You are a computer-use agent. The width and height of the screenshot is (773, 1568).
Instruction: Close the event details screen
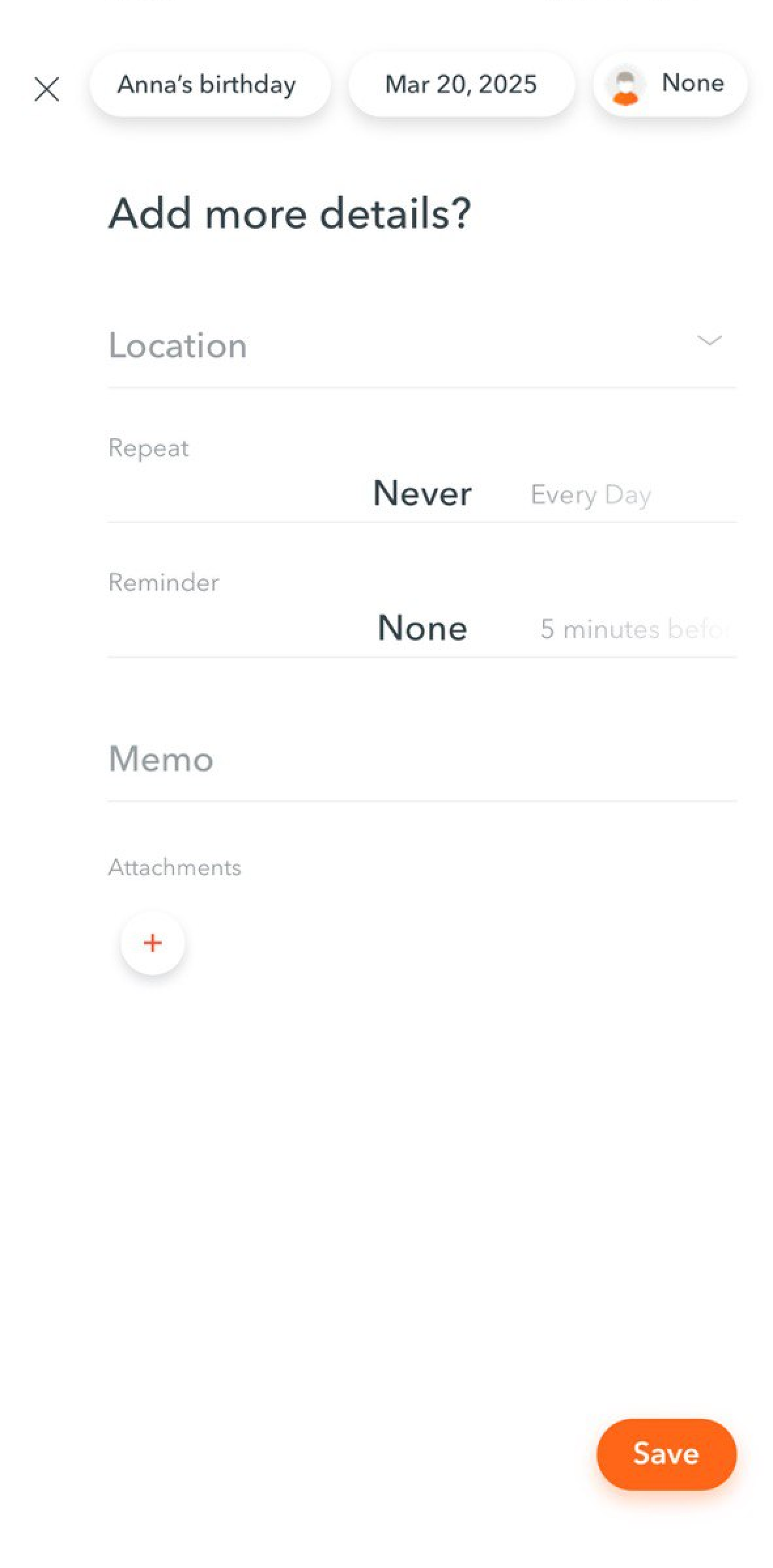(x=46, y=89)
